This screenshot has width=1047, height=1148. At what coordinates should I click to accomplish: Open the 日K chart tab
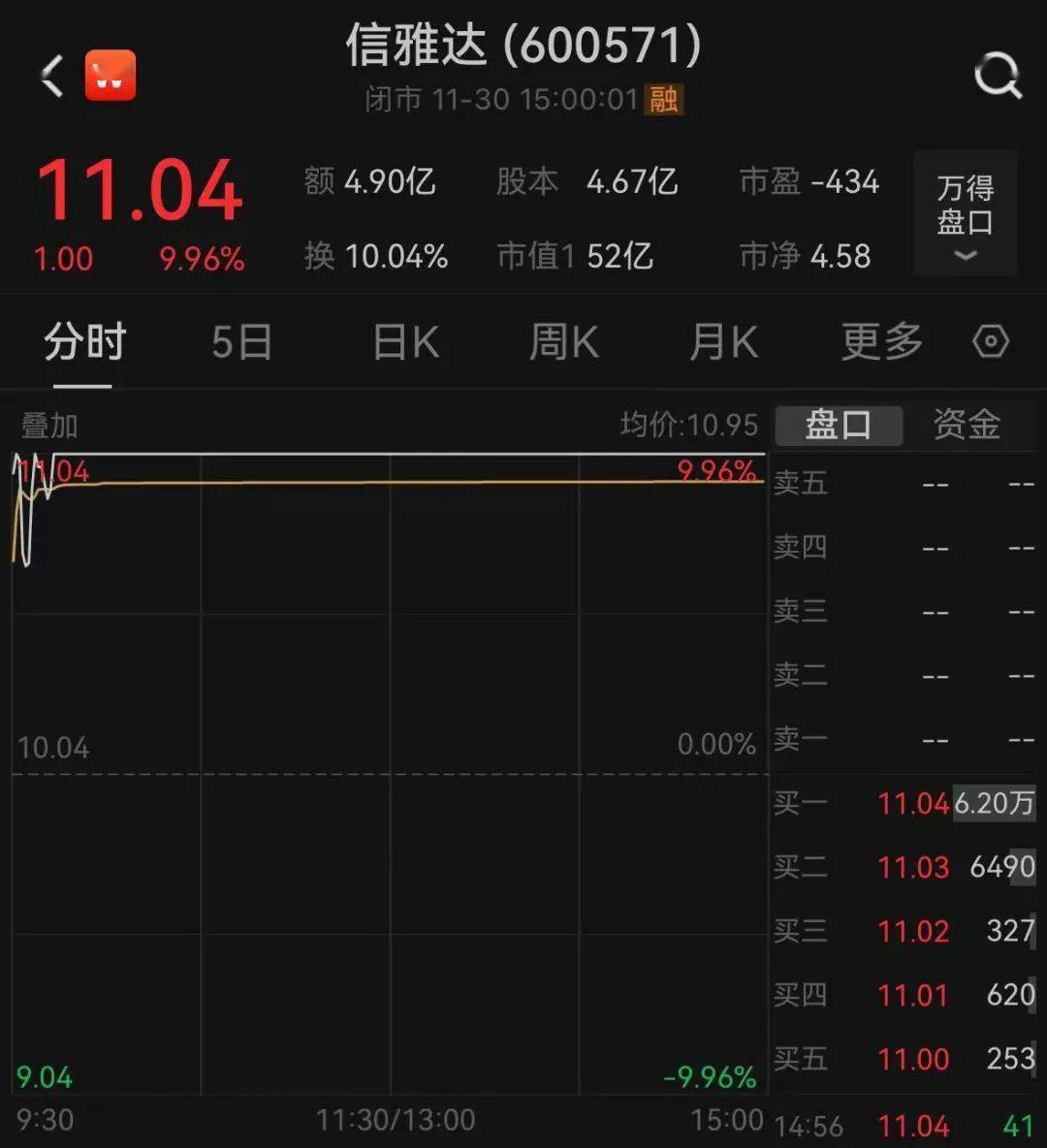pyautogui.click(x=405, y=342)
